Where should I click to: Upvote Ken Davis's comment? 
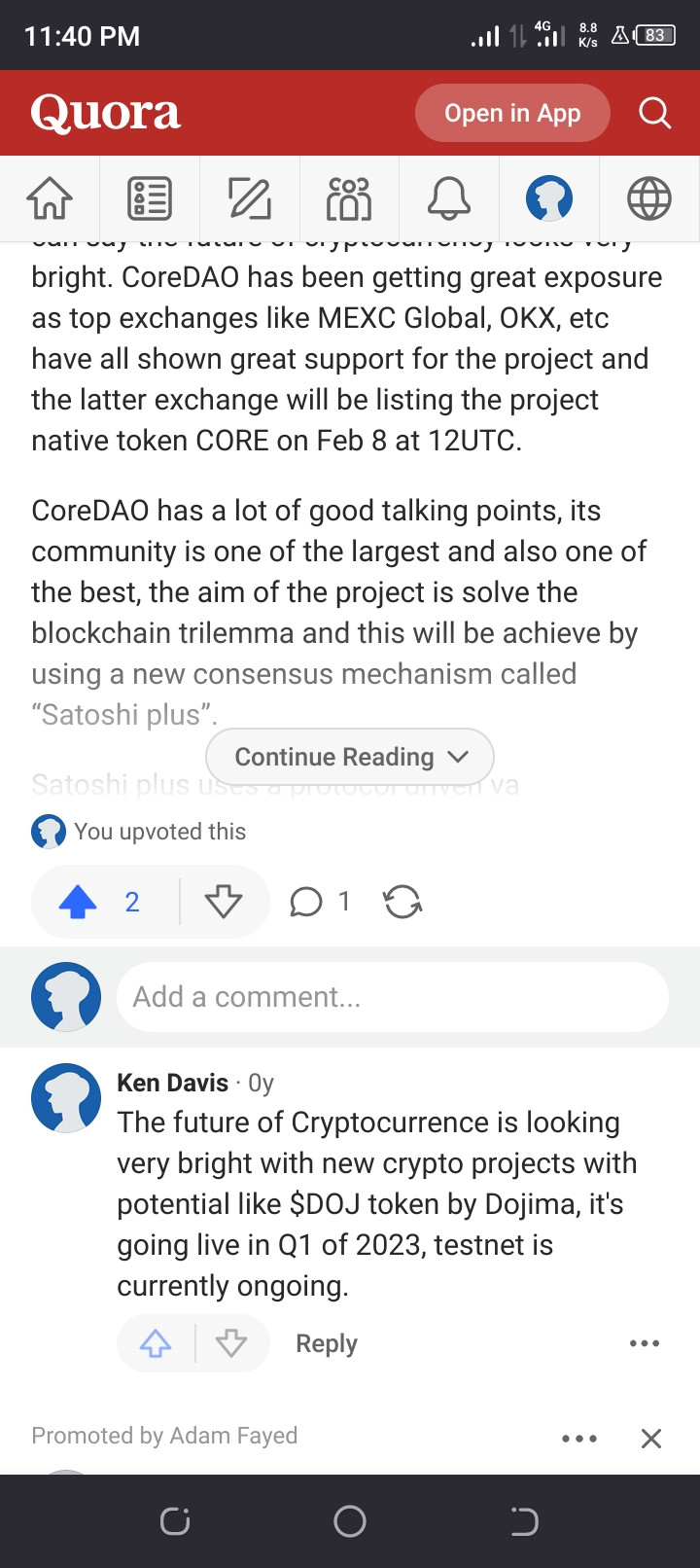156,1344
